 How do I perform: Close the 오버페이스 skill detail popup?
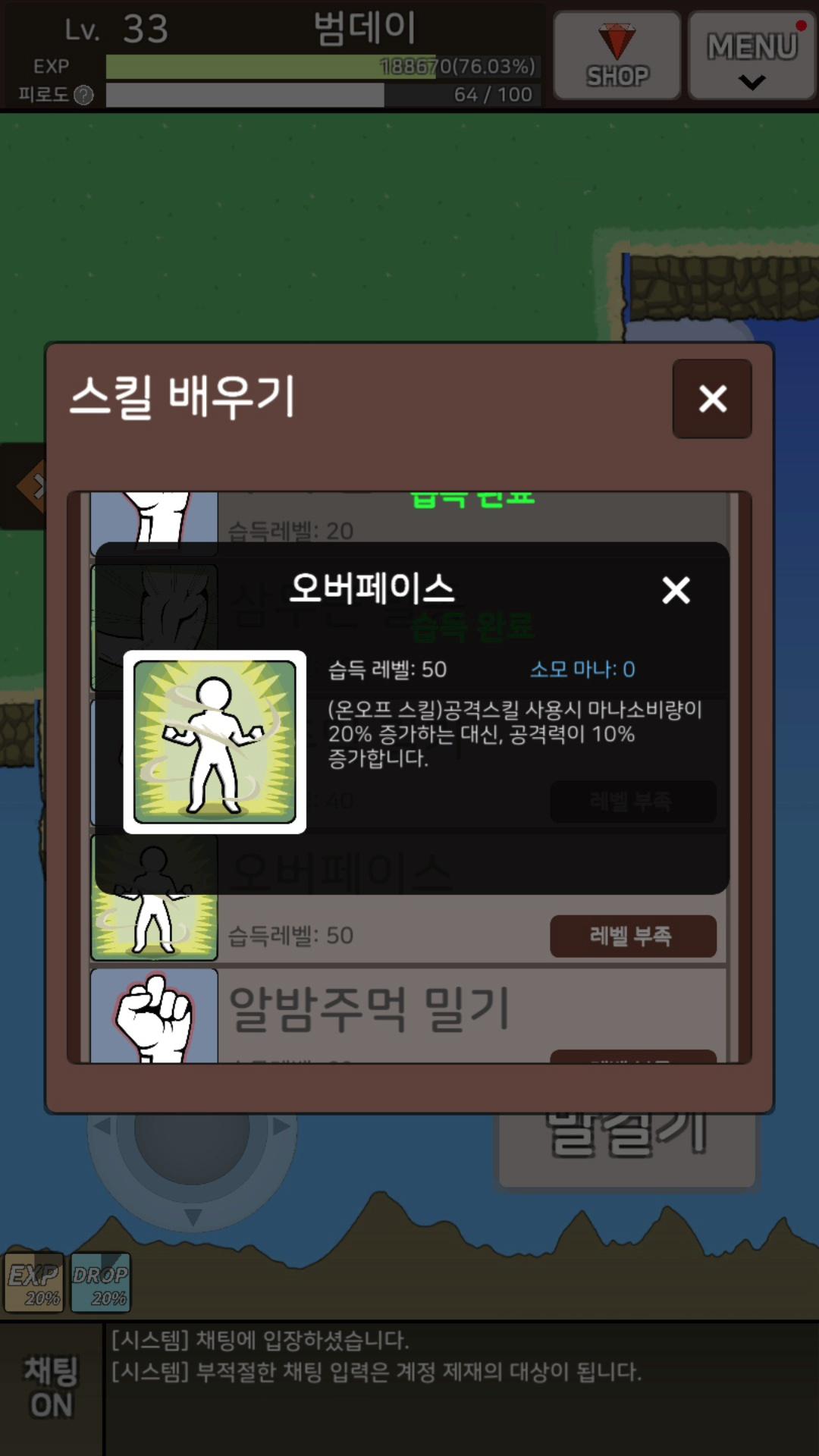tap(676, 590)
